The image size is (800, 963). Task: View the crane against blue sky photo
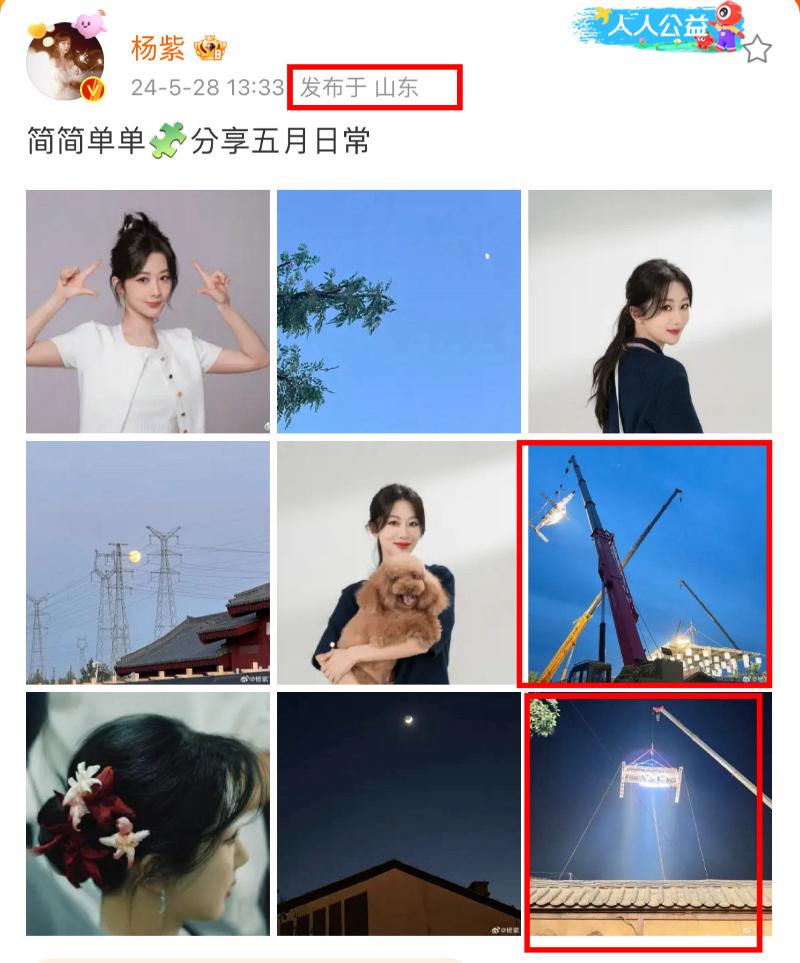click(x=645, y=564)
